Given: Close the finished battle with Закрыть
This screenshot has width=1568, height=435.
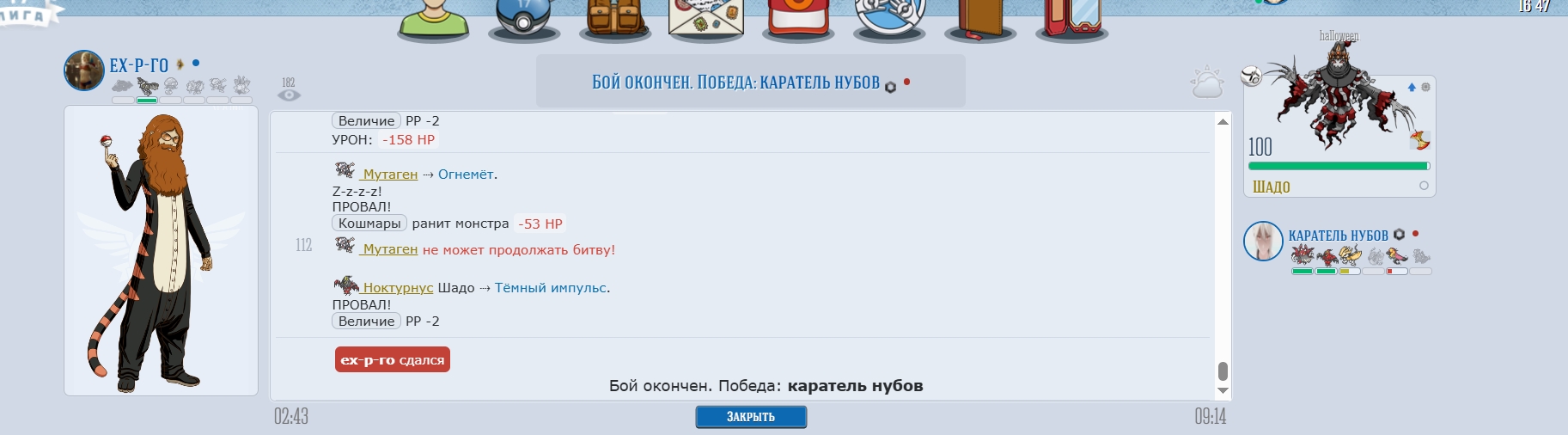Looking at the screenshot, I should tap(750, 417).
